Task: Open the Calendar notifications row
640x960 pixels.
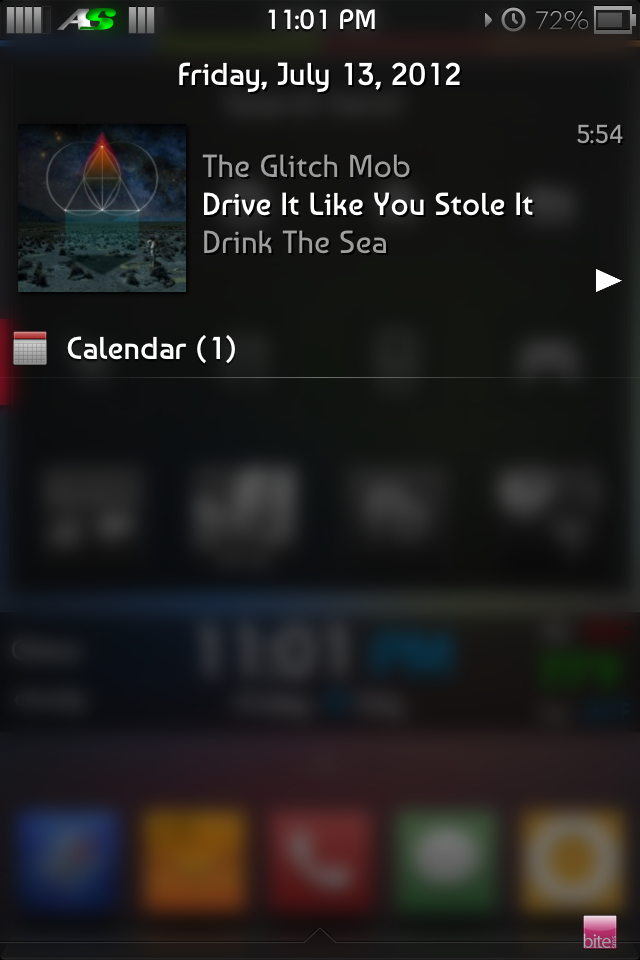Action: tap(150, 349)
